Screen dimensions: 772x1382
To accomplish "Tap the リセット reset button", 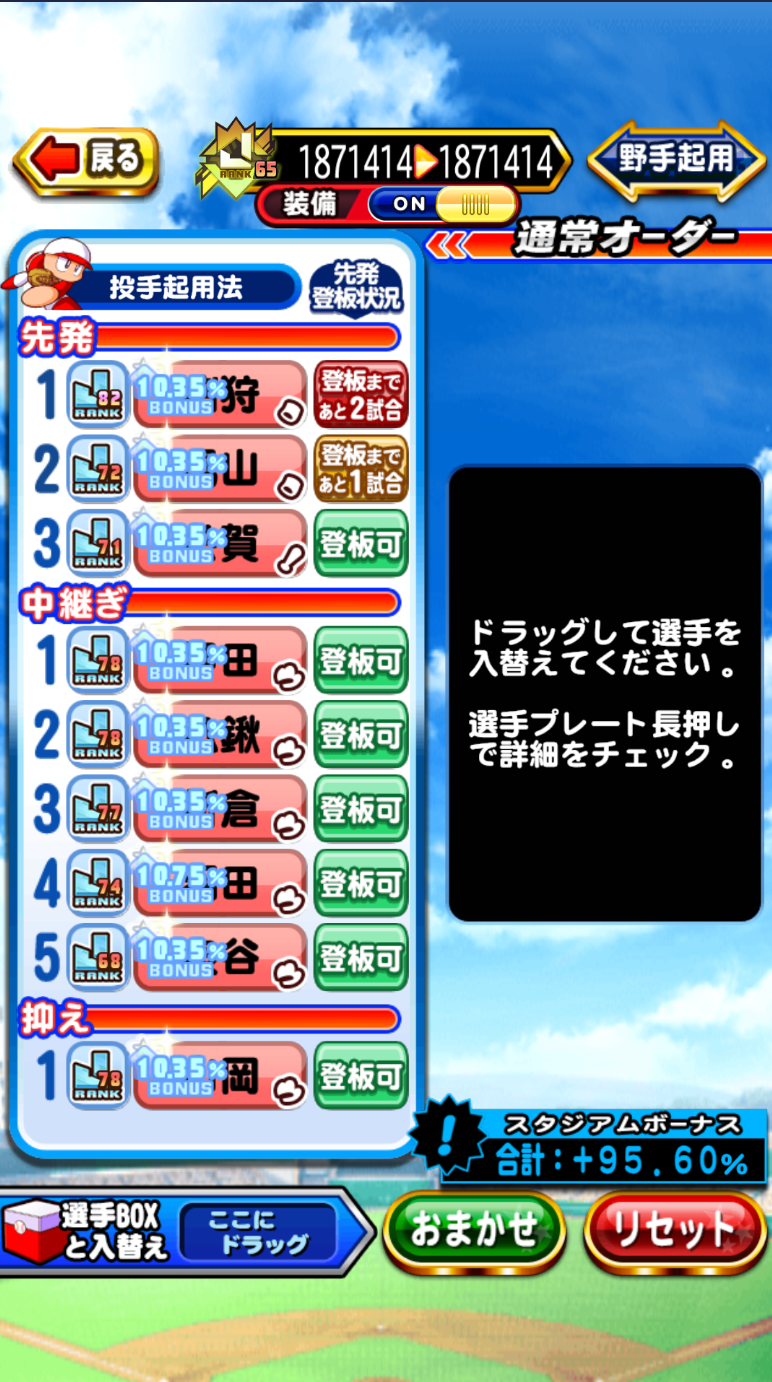I will 674,1230.
